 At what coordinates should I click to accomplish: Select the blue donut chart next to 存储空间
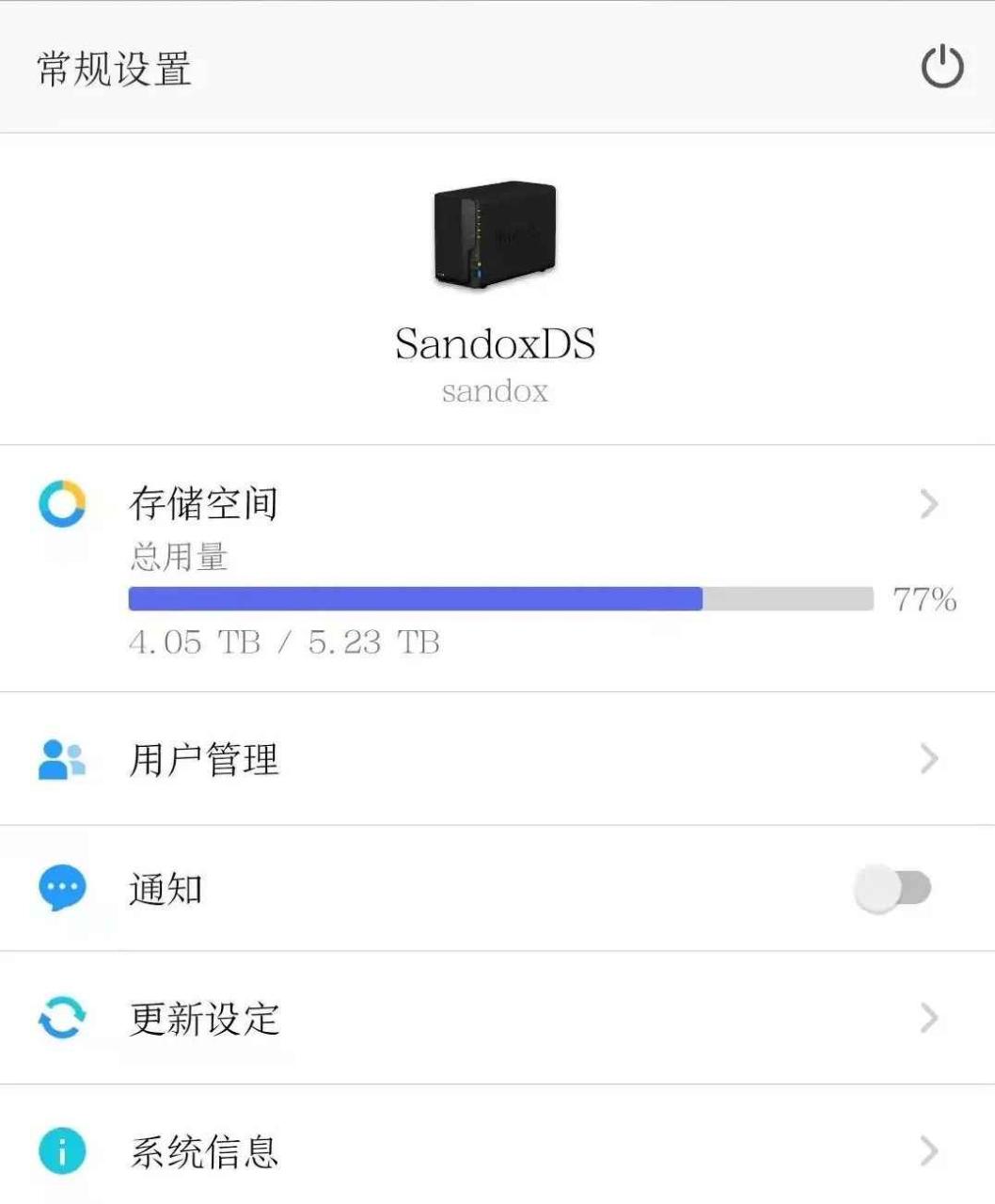tap(62, 504)
